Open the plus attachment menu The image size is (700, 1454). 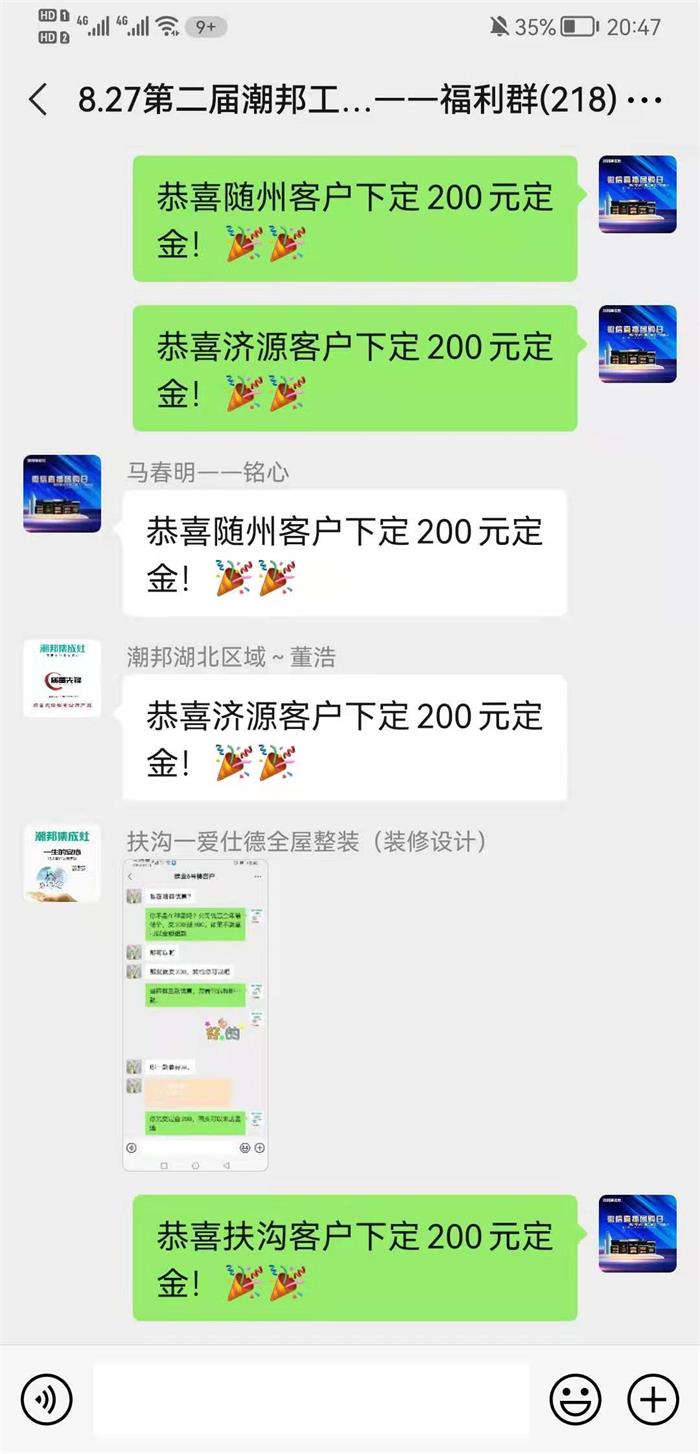point(652,1398)
